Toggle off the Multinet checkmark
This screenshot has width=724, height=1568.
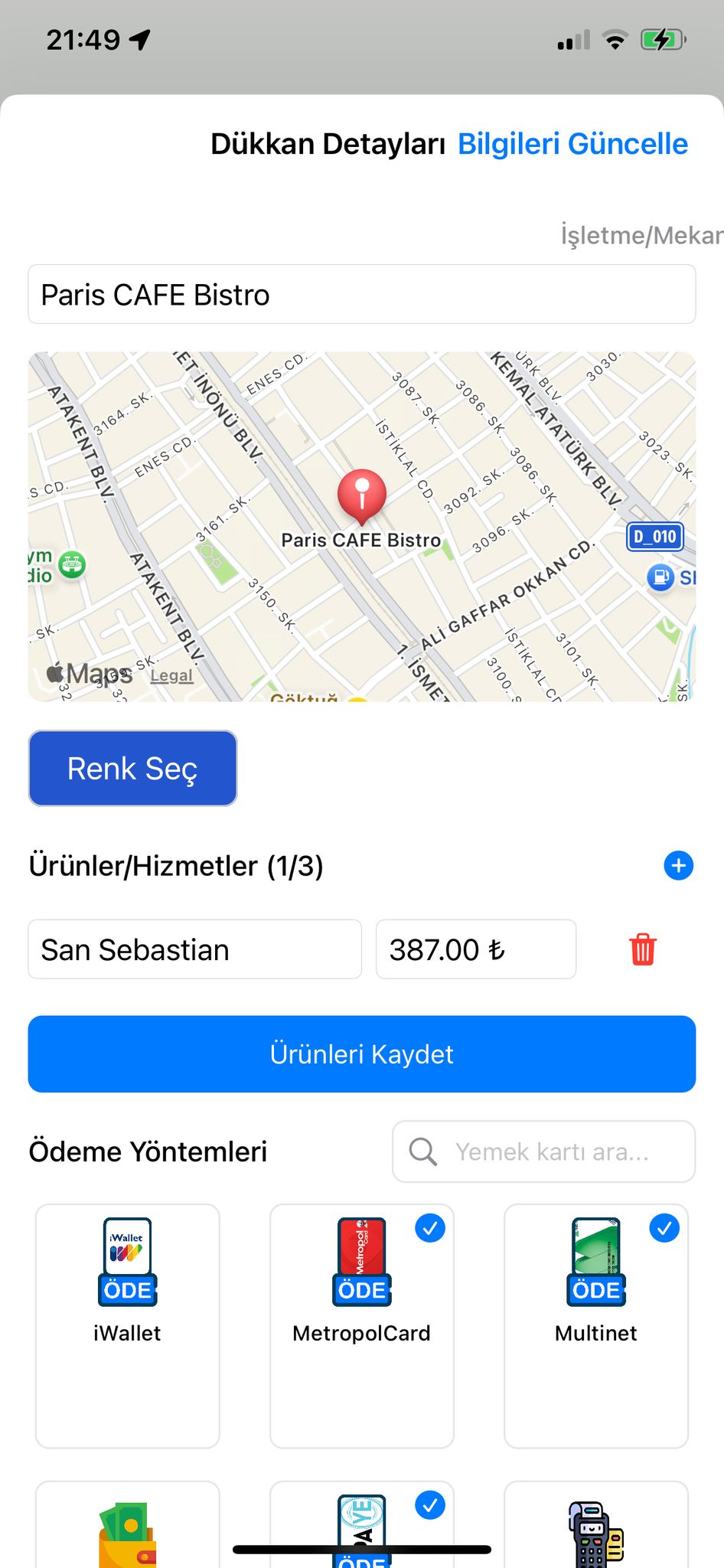664,1228
